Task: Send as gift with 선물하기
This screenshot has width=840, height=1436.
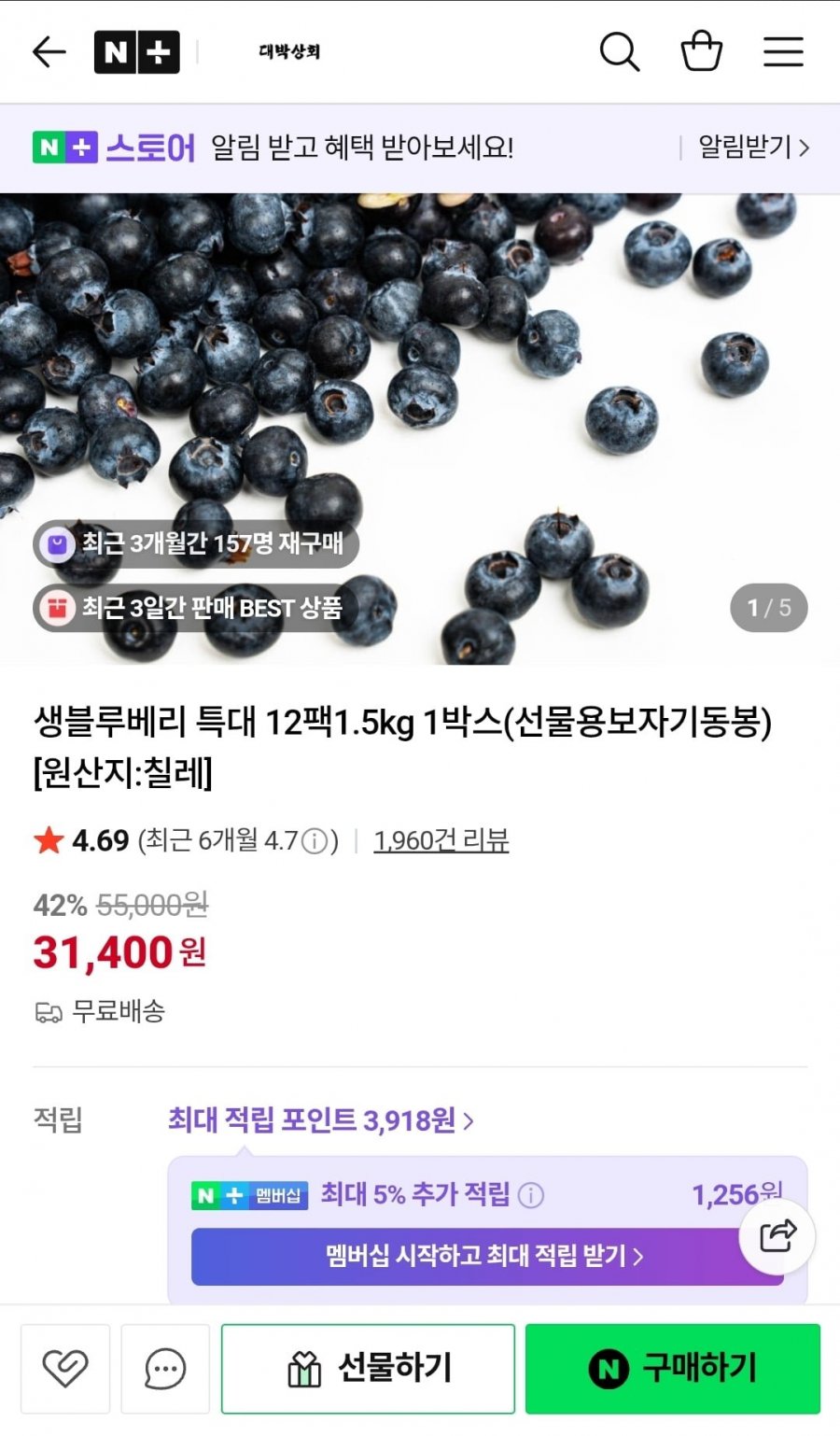Action: tap(368, 1369)
